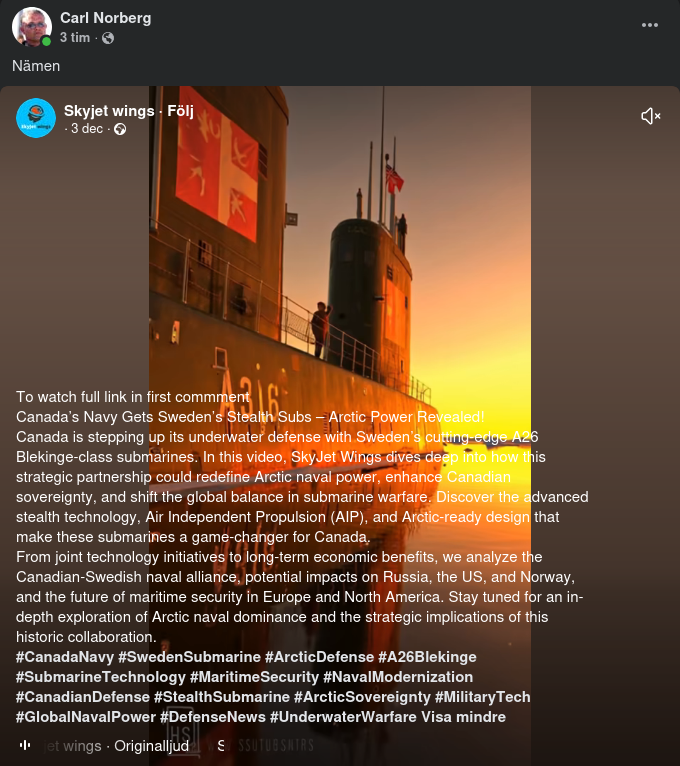
Task: Open the 3 dec post timestamp
Action: 87,129
